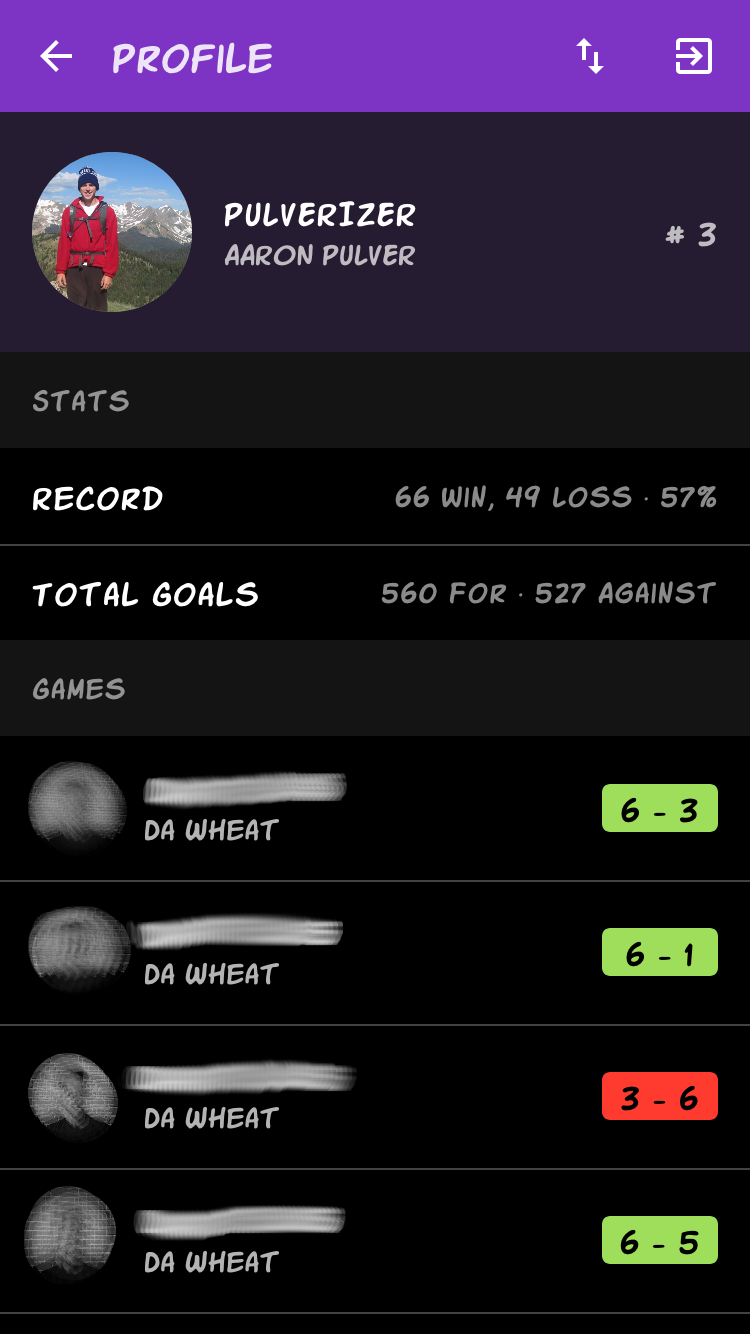Open the Da Wheat game scored 6 - 1

pos(375,953)
